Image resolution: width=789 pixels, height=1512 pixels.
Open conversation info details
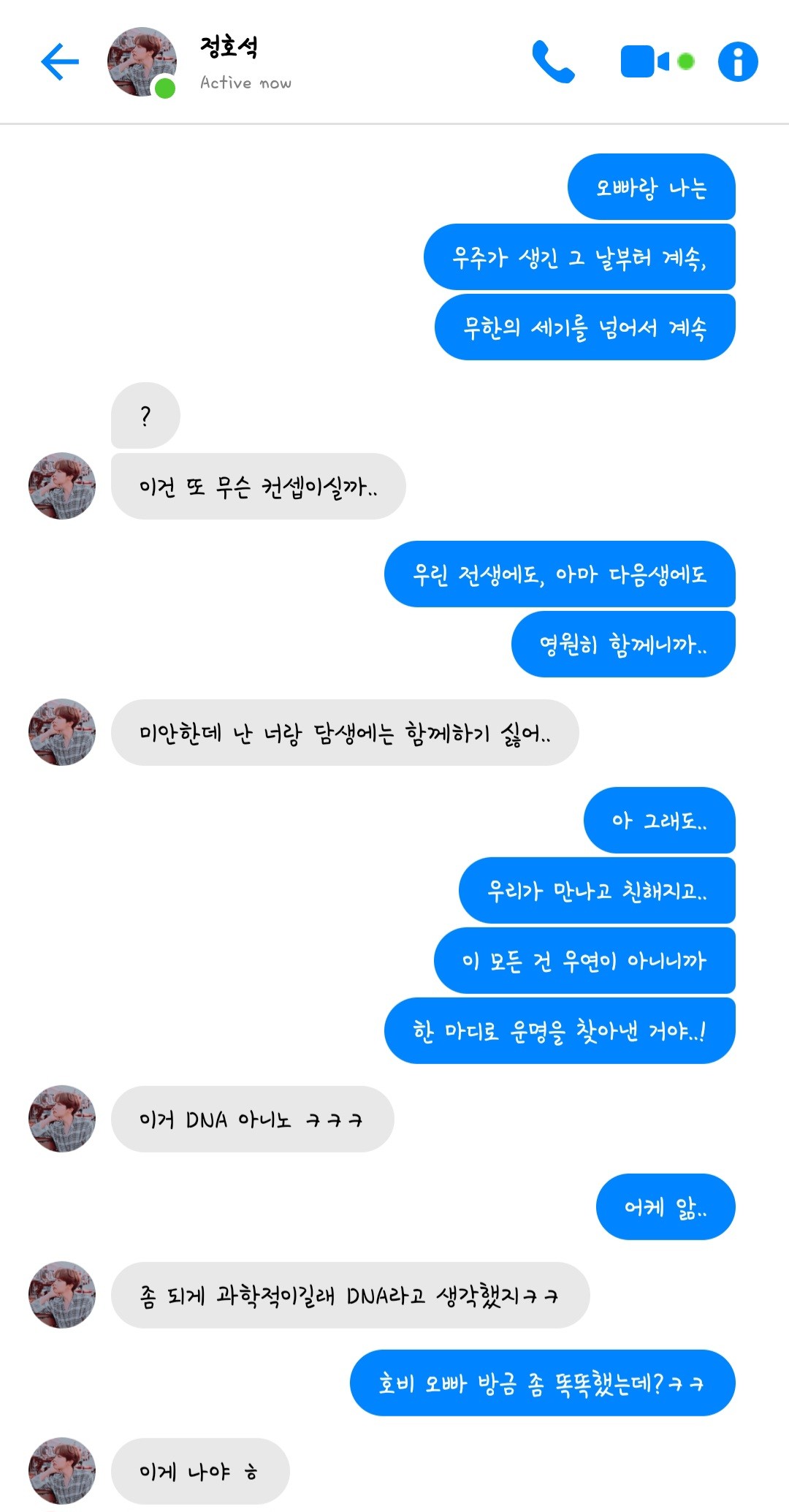[738, 61]
